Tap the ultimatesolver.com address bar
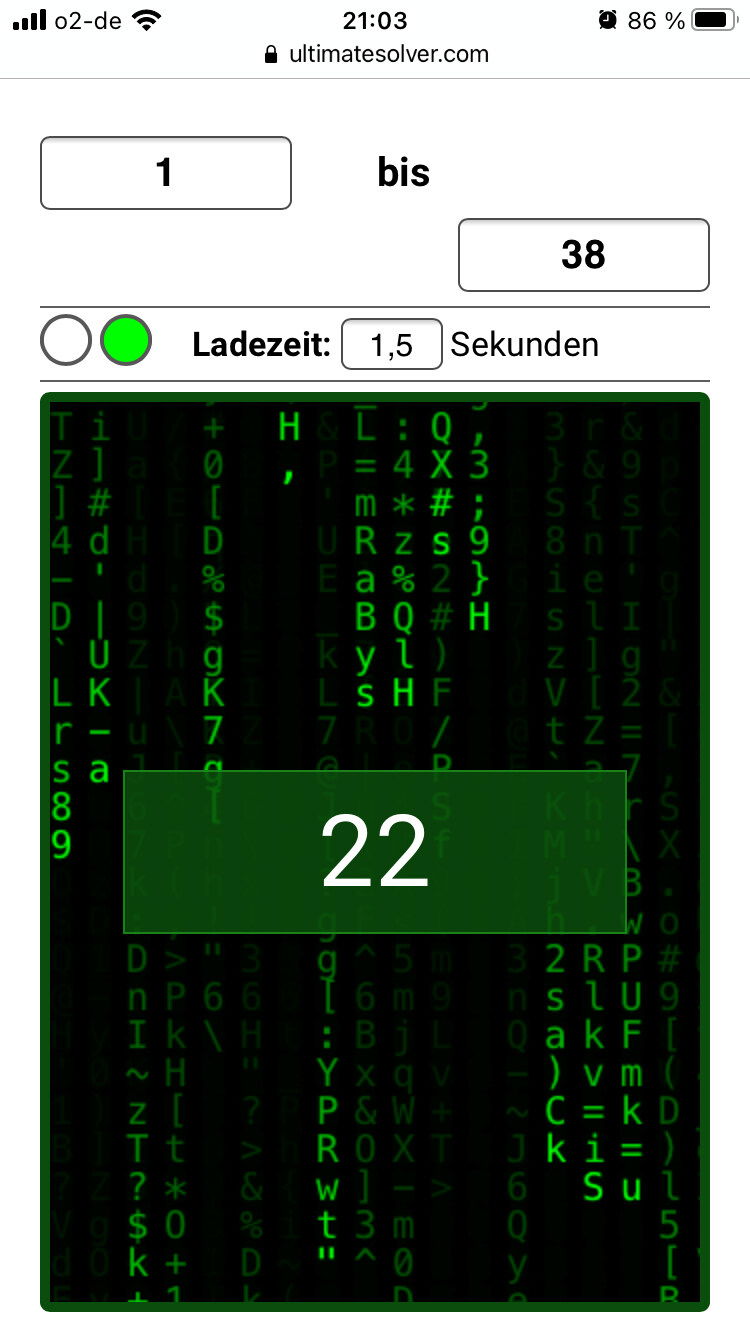The height and width of the screenshot is (1334, 750). pyautogui.click(x=376, y=54)
